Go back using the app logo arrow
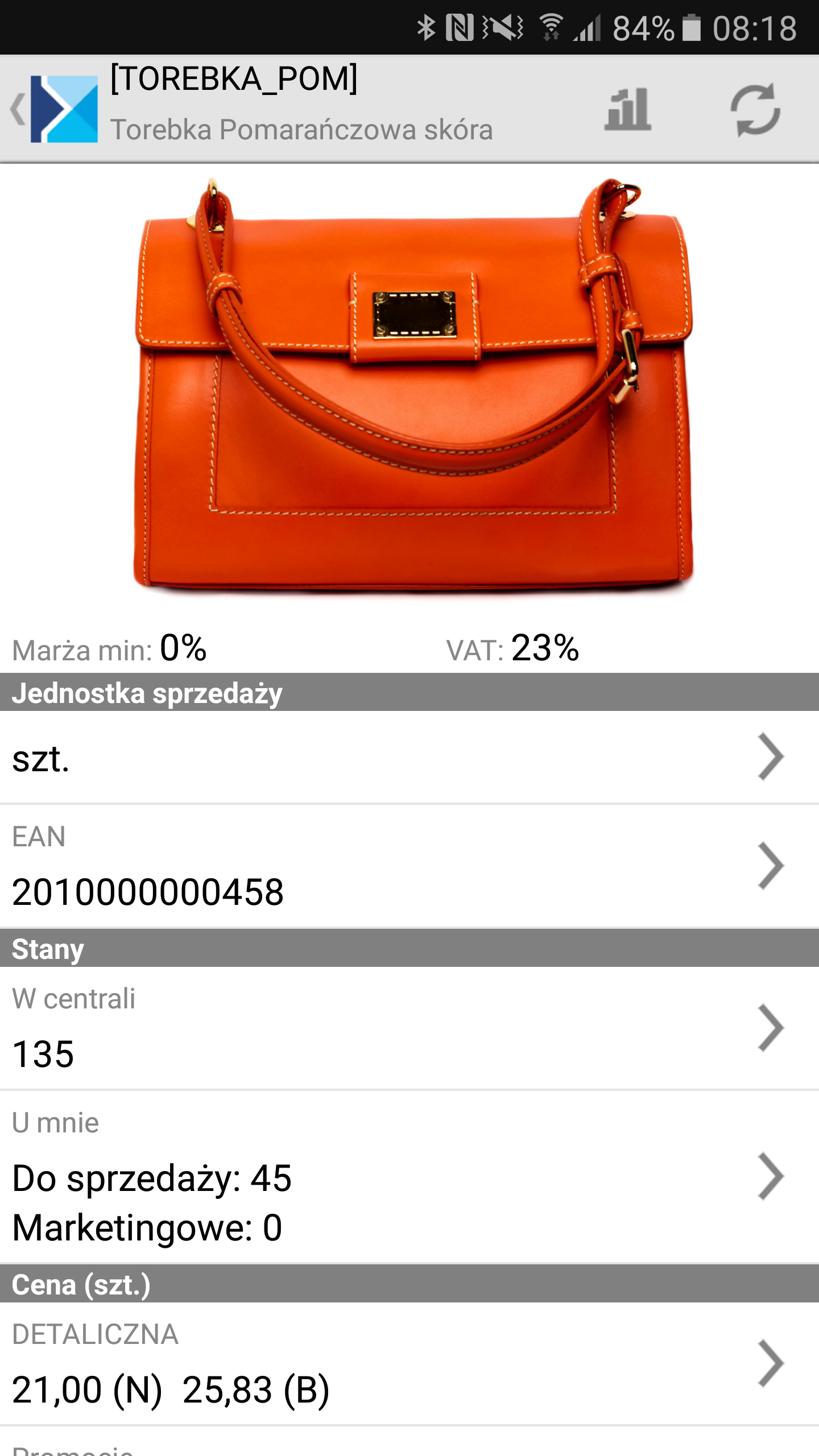 (x=55, y=109)
